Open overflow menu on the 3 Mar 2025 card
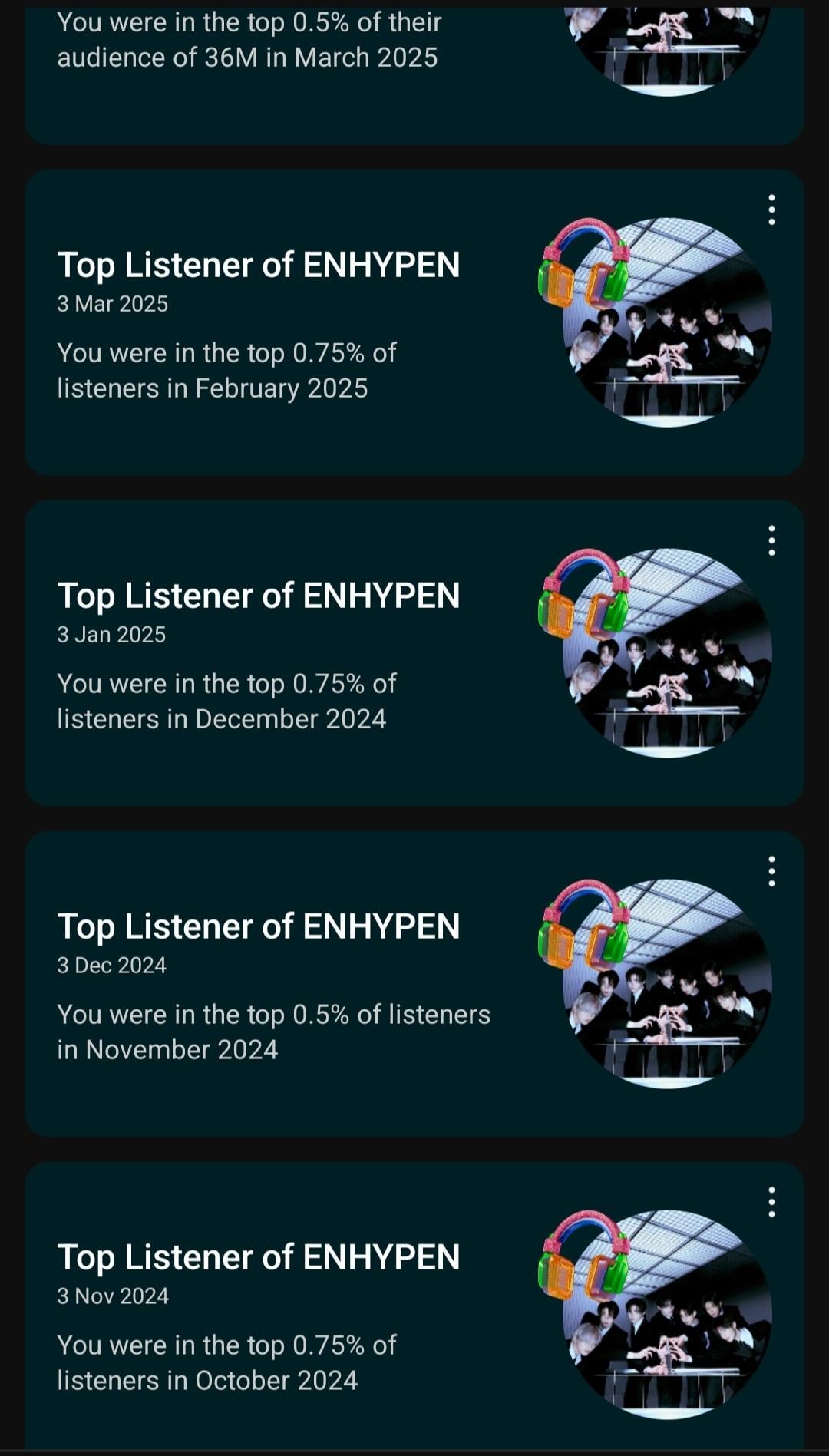The width and height of the screenshot is (829, 1456). (771, 210)
